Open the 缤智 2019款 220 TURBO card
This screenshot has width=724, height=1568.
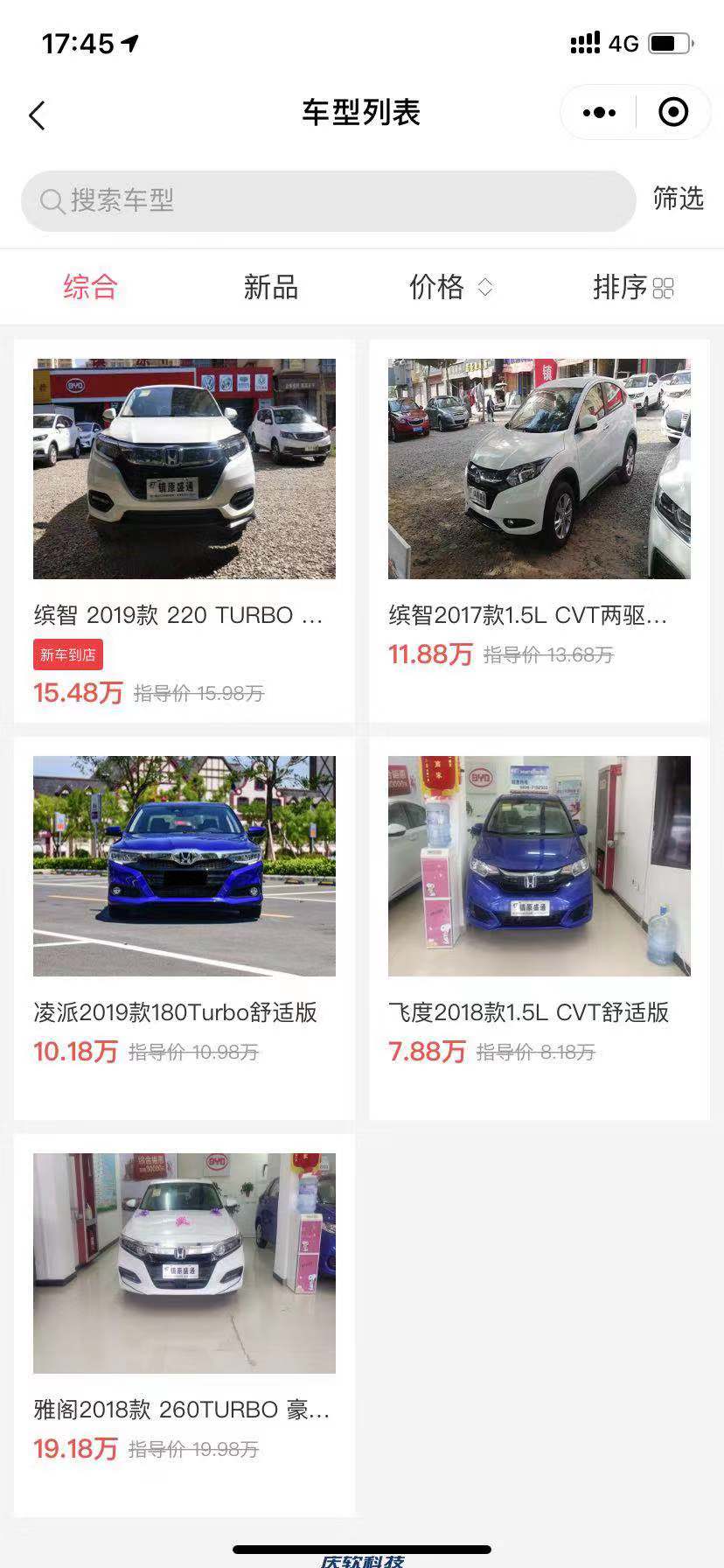pos(184,530)
